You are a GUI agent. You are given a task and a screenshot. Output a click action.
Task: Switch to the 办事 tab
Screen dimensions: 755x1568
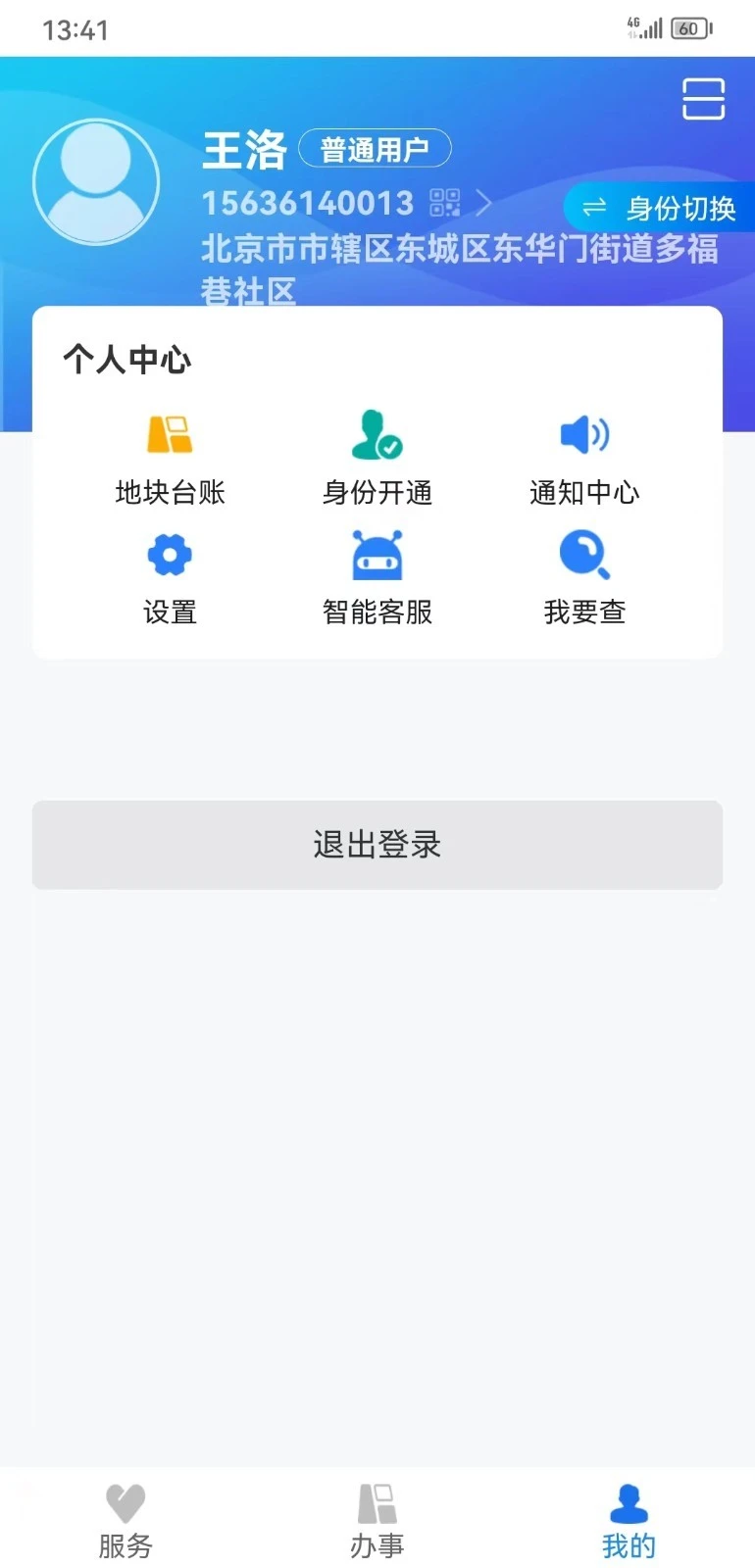[377, 1519]
